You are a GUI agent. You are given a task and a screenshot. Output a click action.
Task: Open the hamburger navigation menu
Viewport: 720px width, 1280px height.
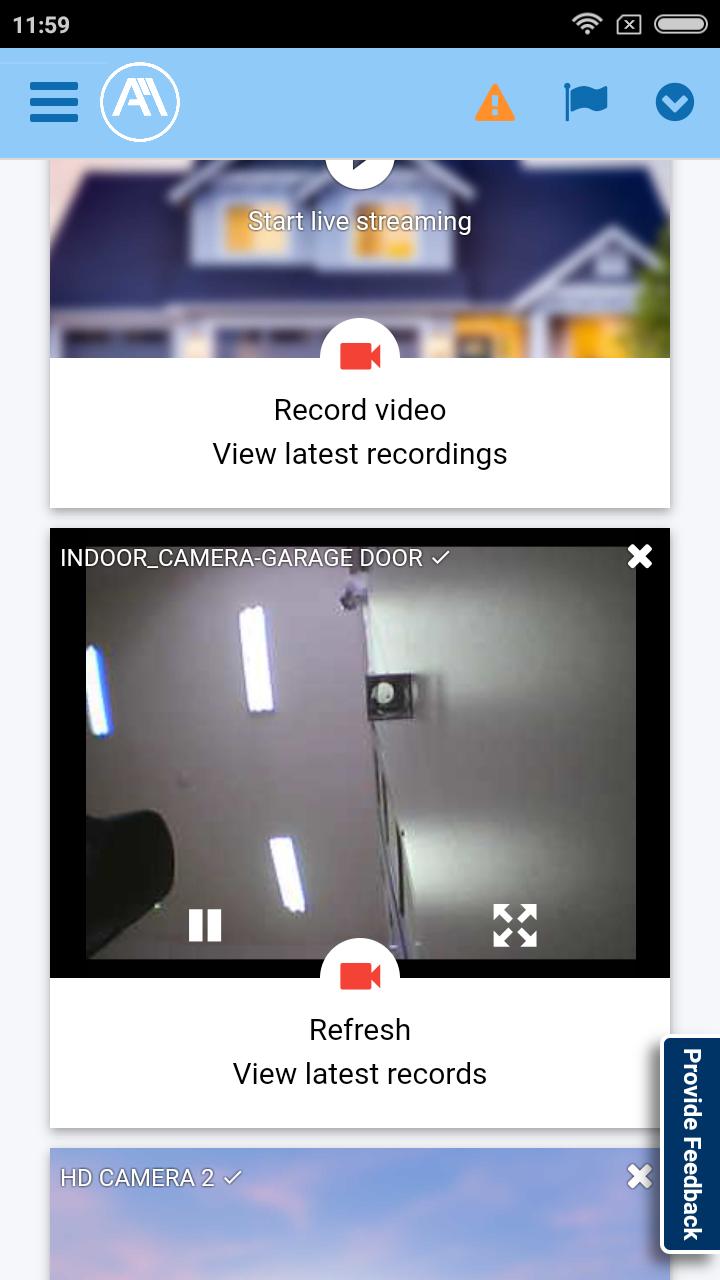[54, 102]
